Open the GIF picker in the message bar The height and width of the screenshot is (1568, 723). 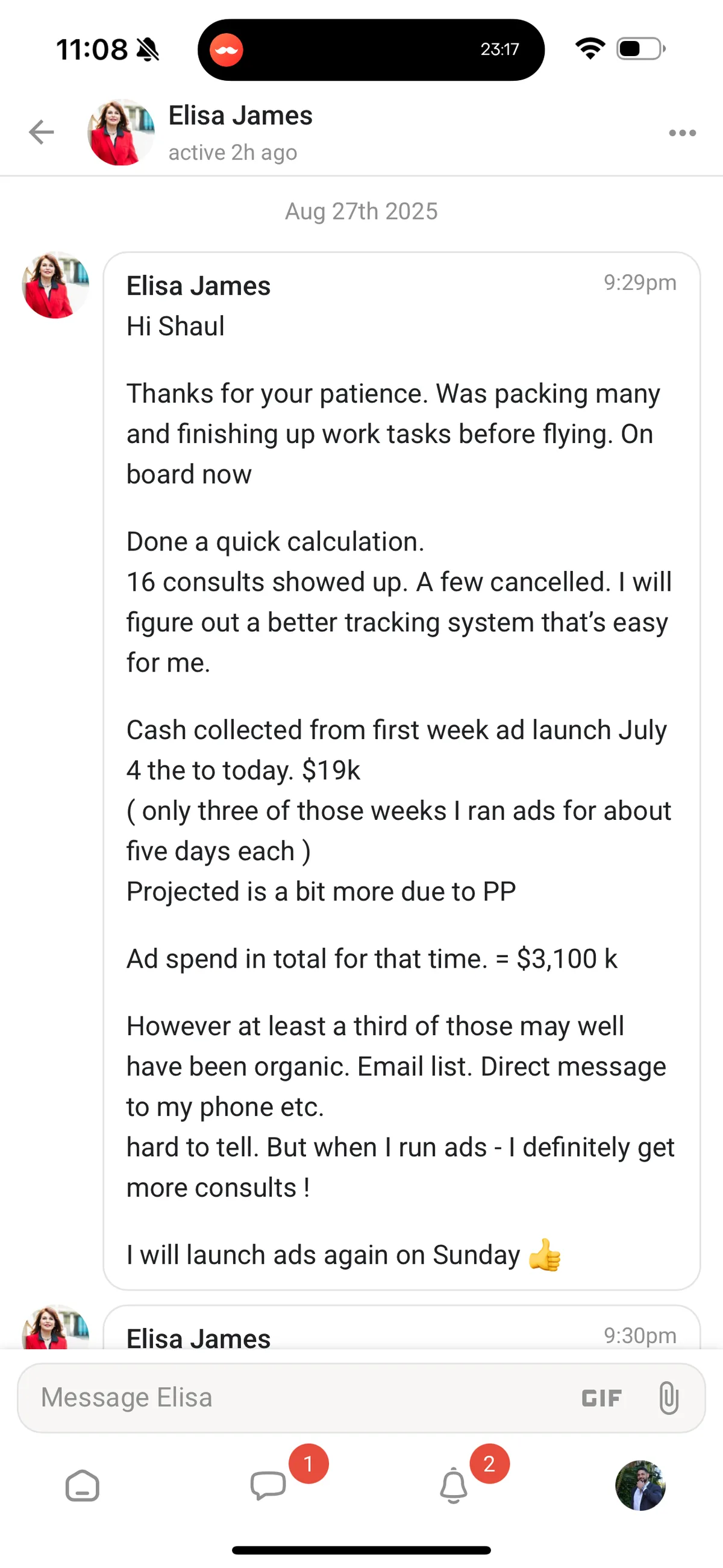coord(602,1398)
